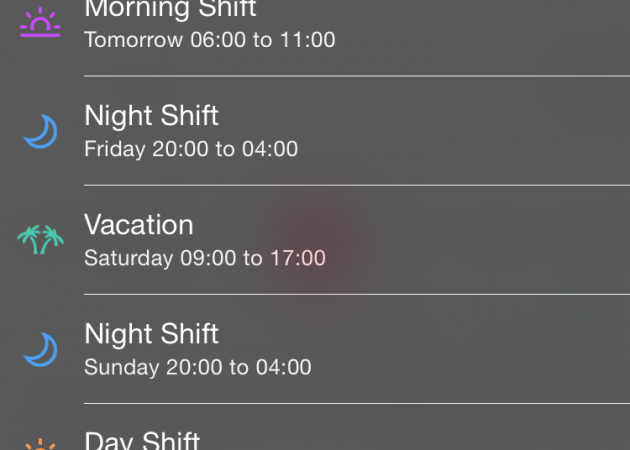Screen dimensions: 630x450
Task: Open the Saturday Vacation entry
Action: pos(204,240)
